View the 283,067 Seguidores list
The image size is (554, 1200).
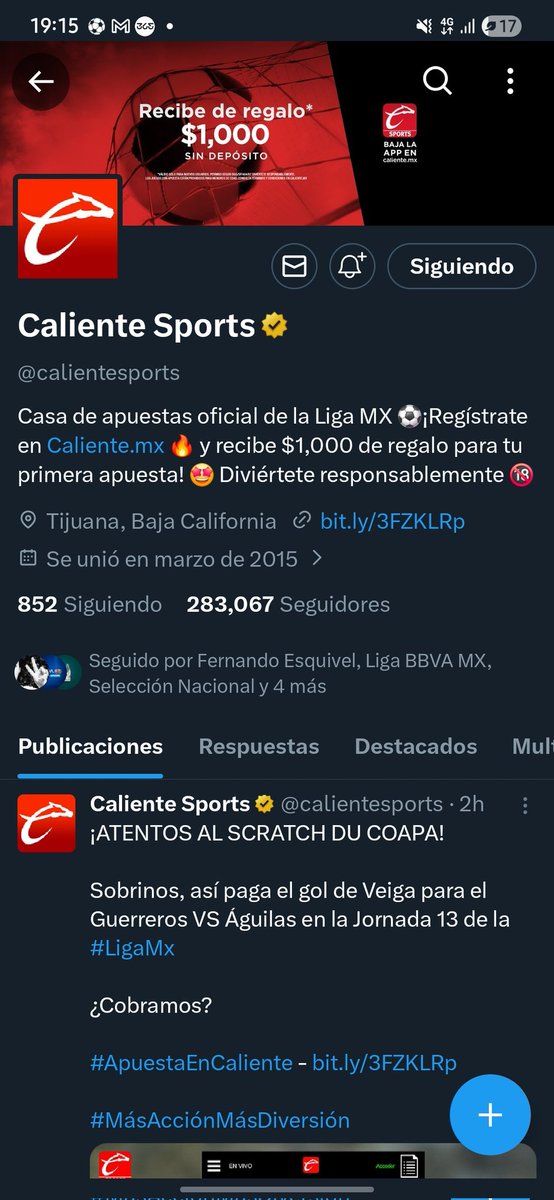click(x=288, y=604)
